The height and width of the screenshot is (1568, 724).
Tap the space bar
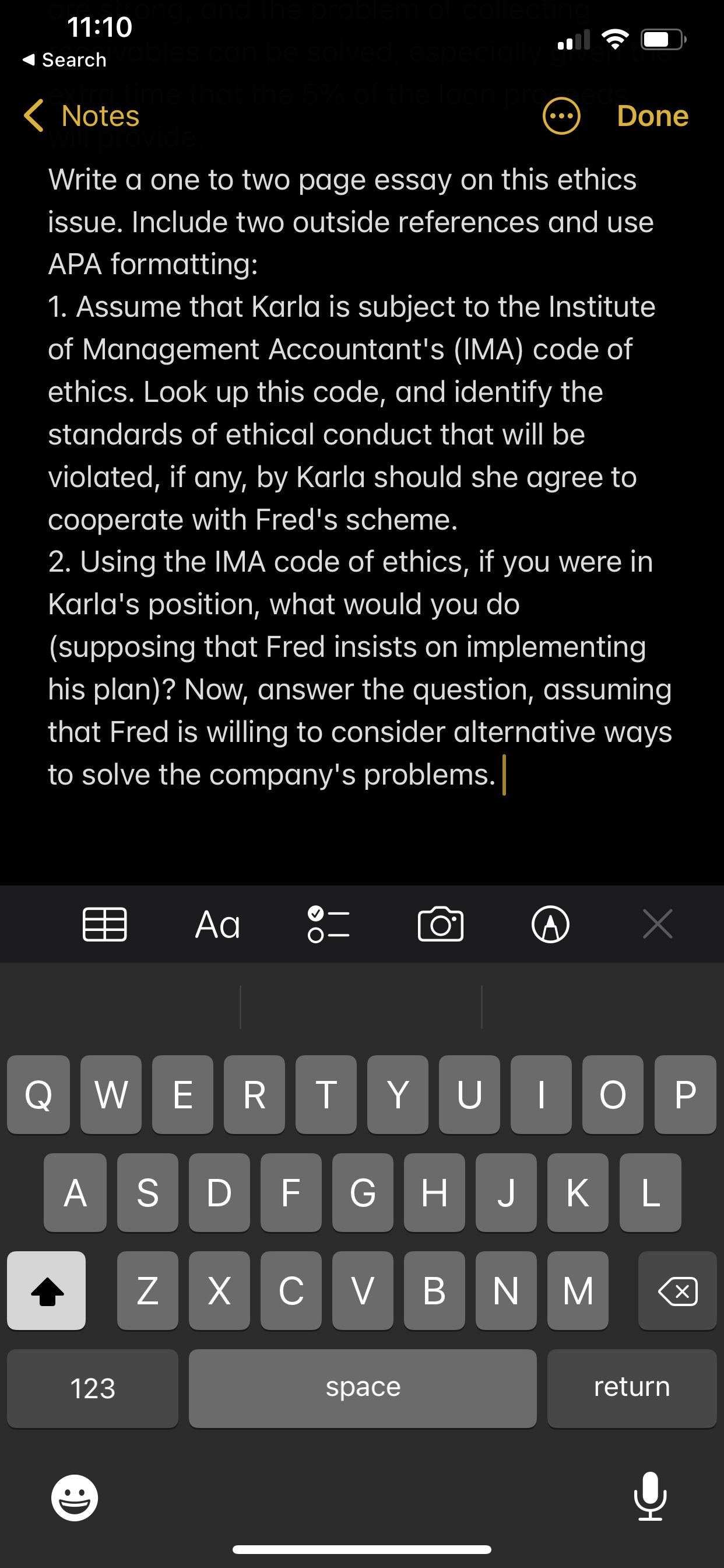coord(363,1388)
